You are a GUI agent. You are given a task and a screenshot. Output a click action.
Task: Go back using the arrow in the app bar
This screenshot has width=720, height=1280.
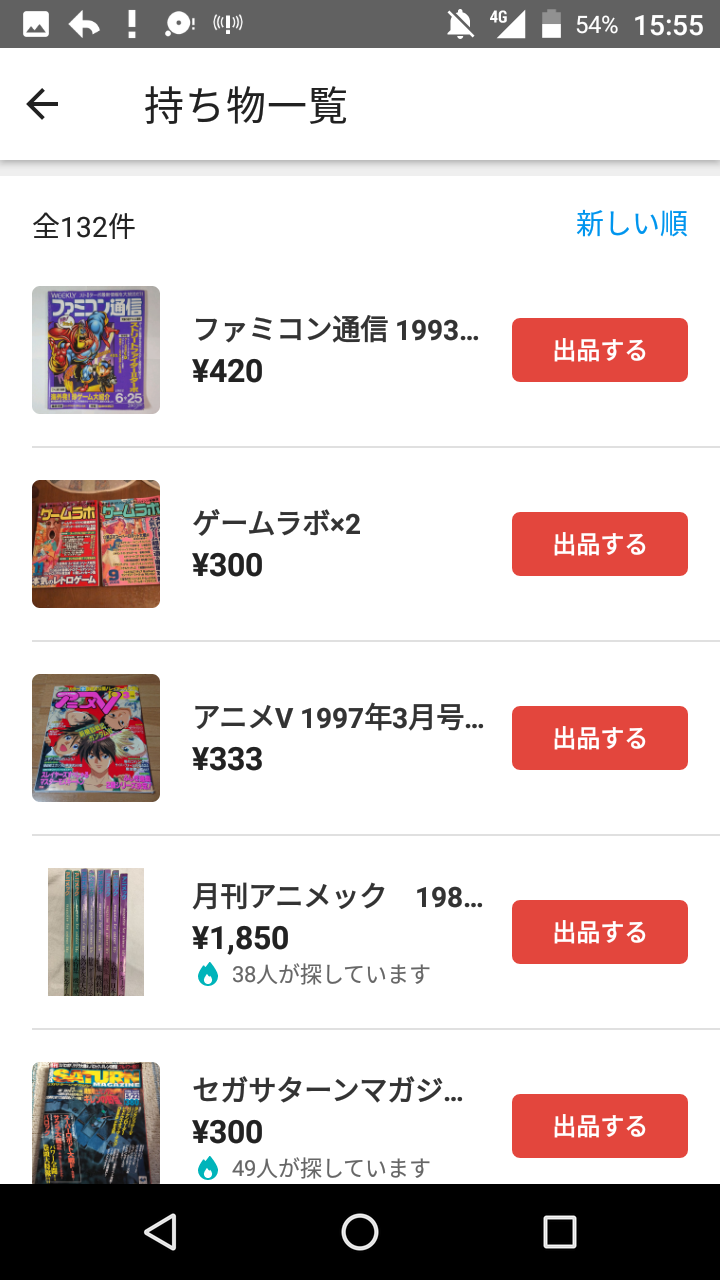point(42,104)
